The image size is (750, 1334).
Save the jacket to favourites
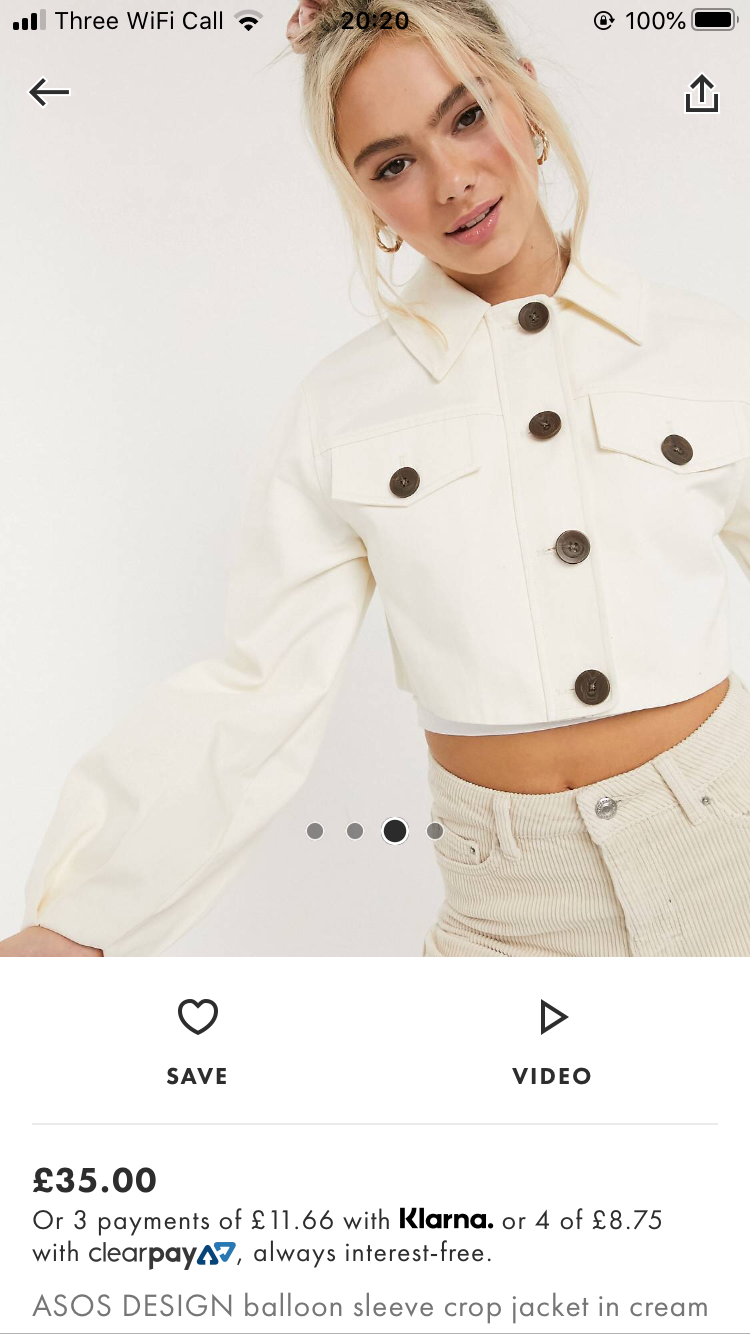click(x=197, y=1040)
